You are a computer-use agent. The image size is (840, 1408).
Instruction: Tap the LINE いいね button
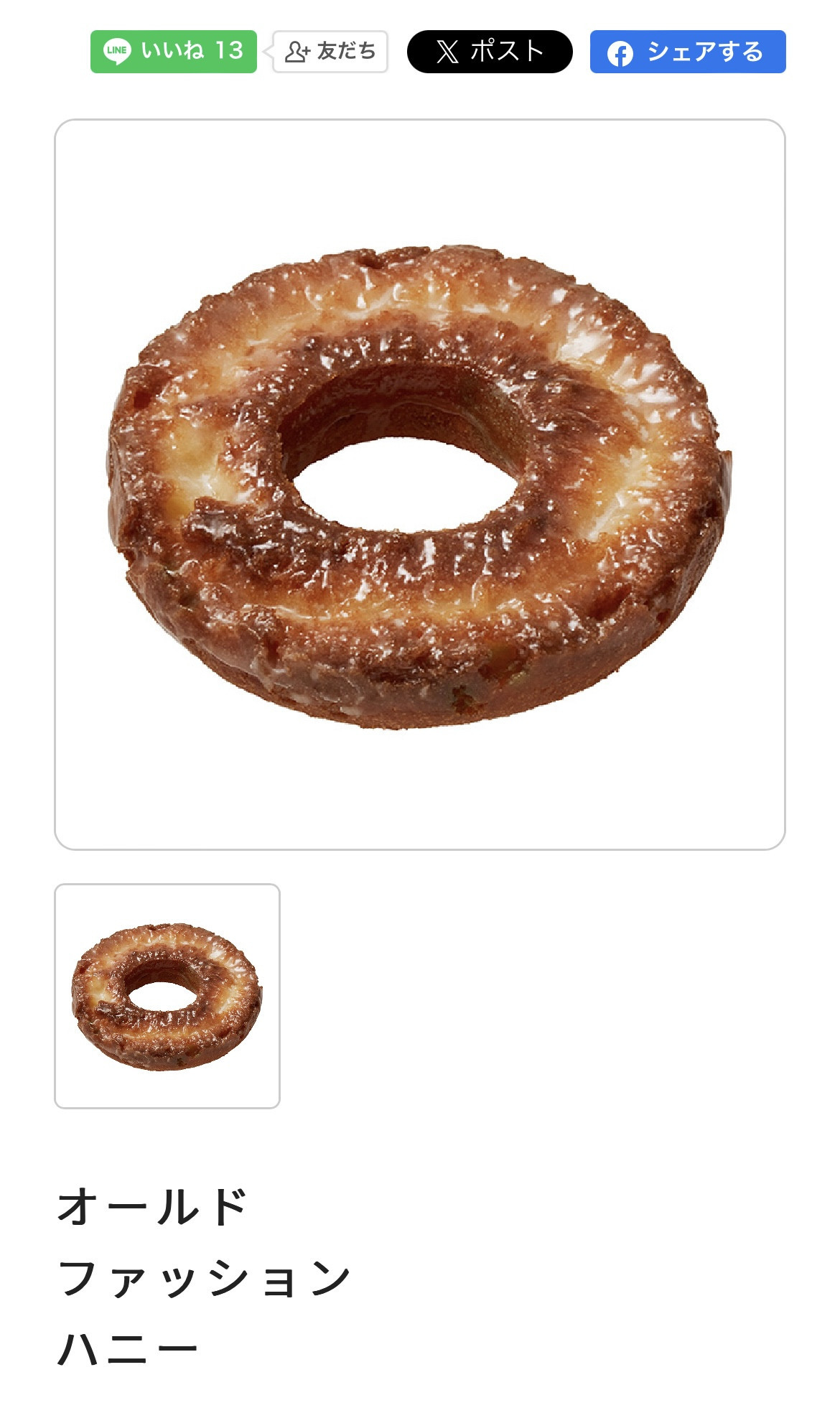pyautogui.click(x=173, y=52)
